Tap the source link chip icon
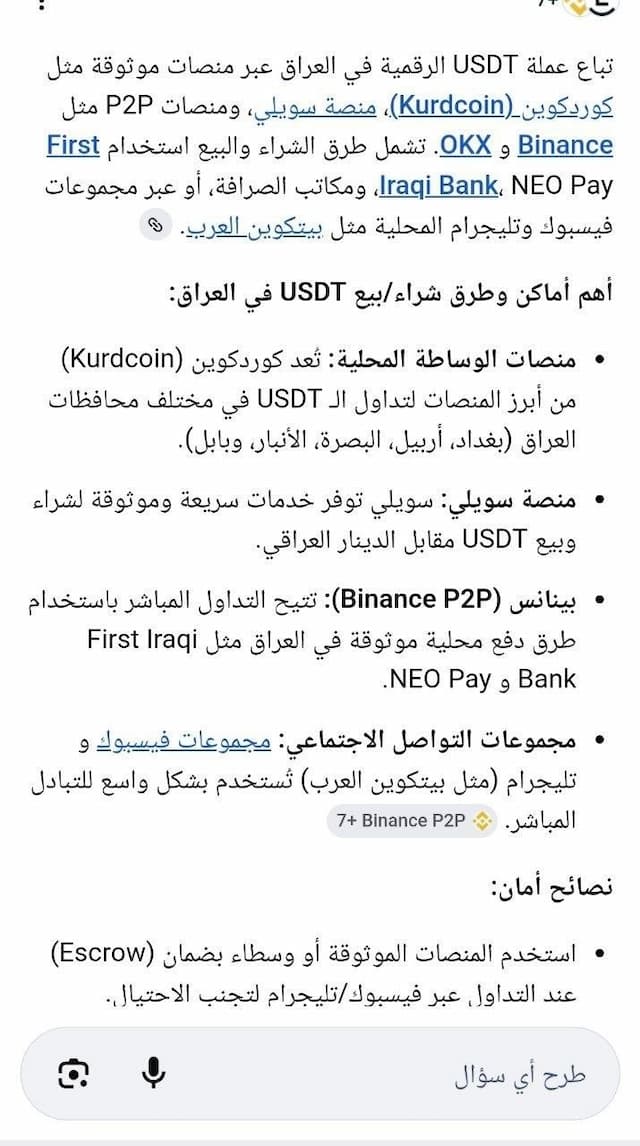Viewport: 640px width, 1146px height. point(155,227)
